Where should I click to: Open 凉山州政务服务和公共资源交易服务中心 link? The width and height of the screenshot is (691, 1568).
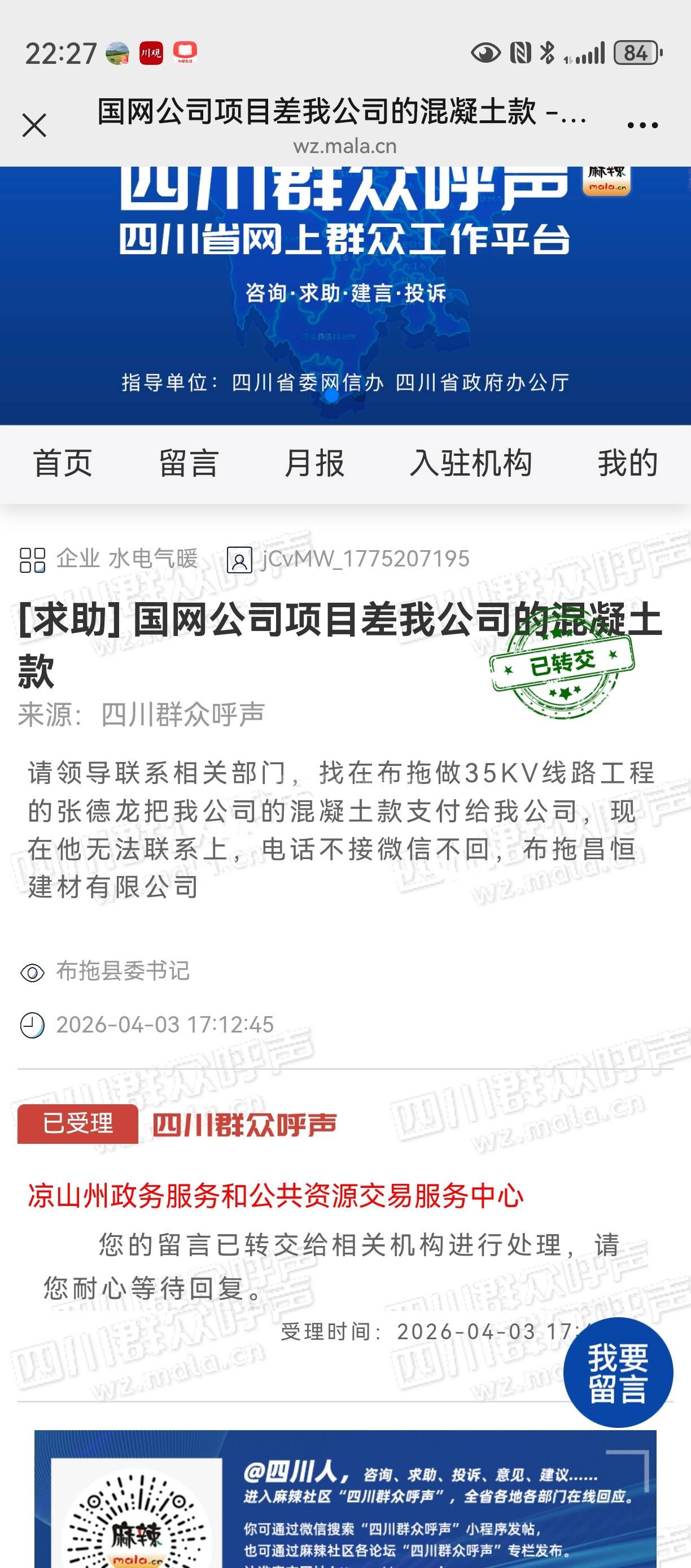click(275, 1195)
